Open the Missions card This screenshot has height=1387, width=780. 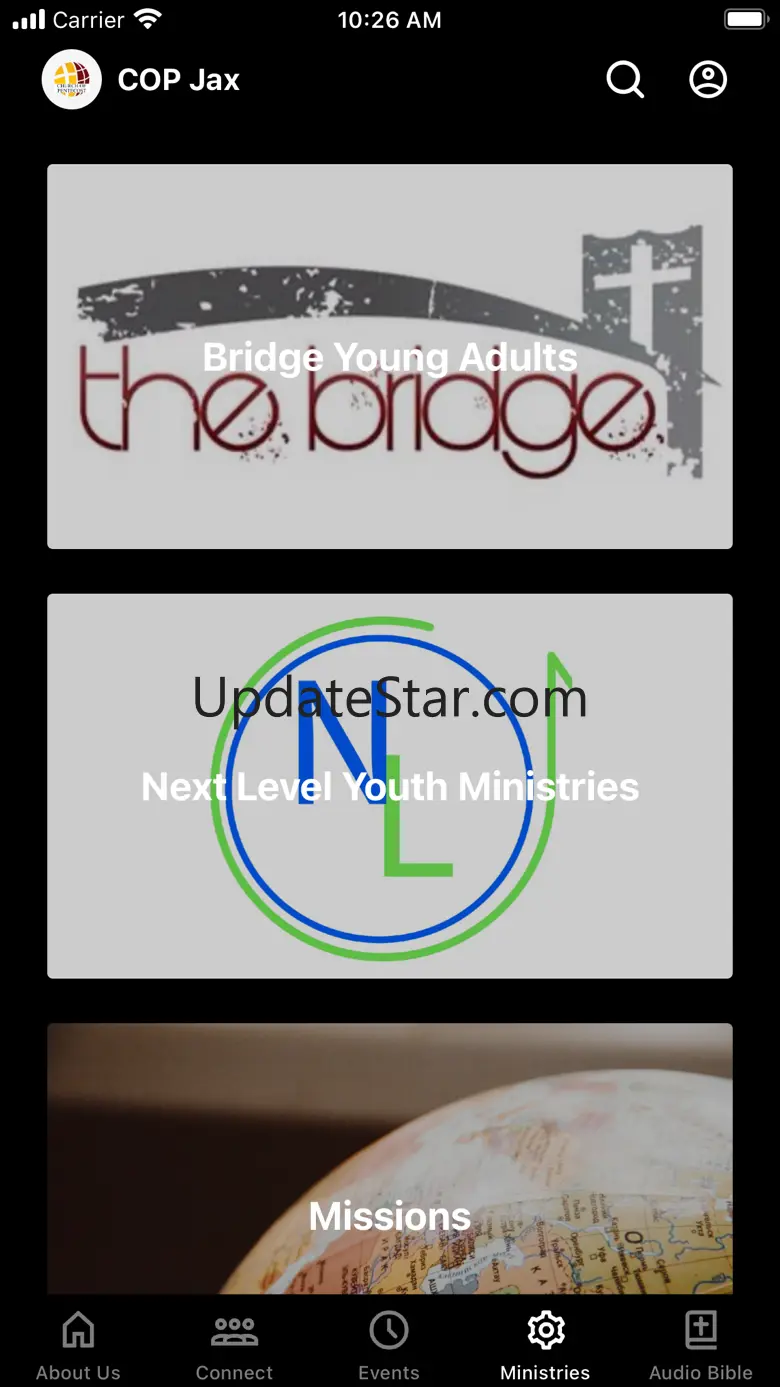point(390,1158)
